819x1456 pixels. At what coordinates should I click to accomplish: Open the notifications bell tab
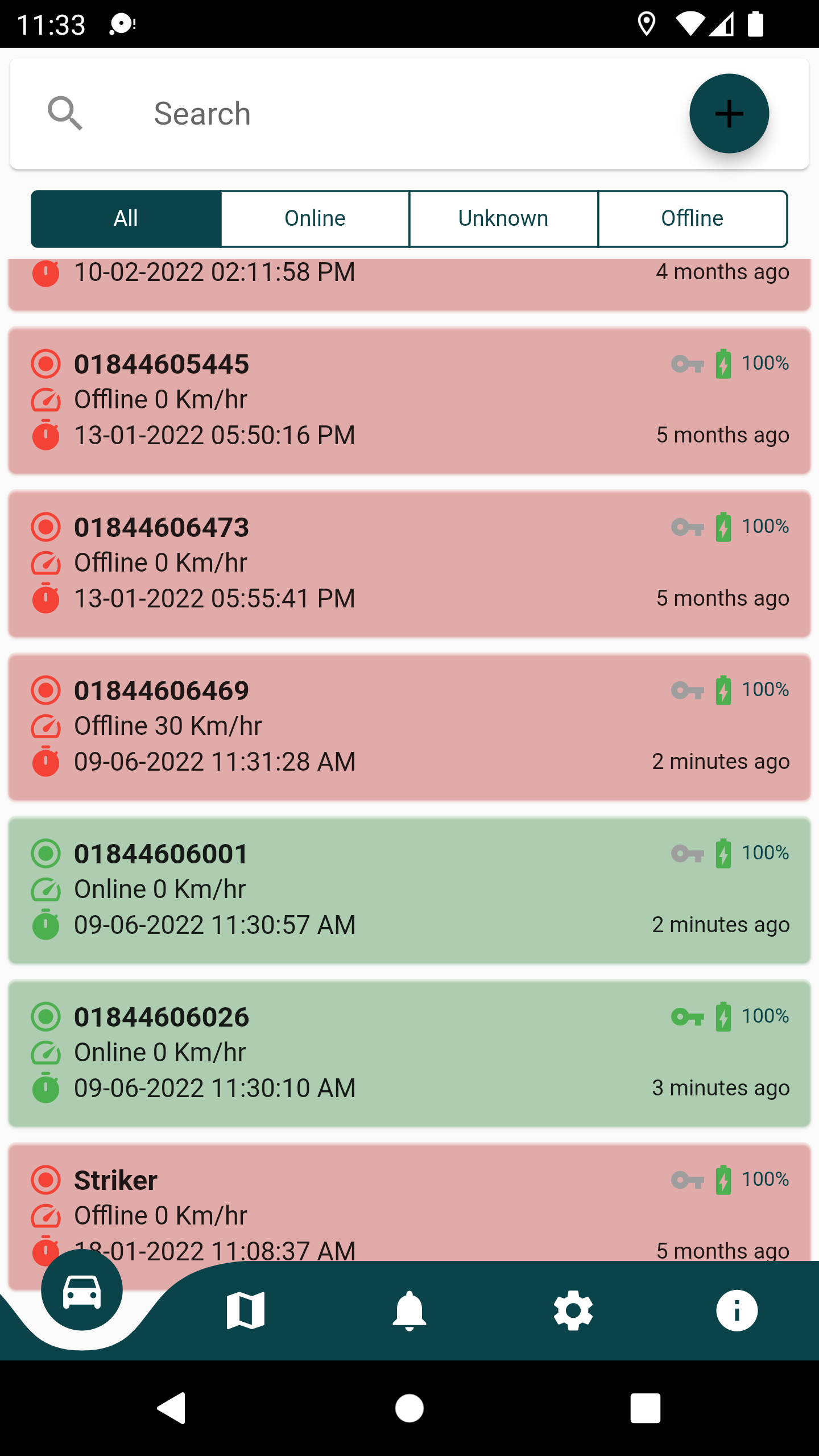click(409, 1310)
